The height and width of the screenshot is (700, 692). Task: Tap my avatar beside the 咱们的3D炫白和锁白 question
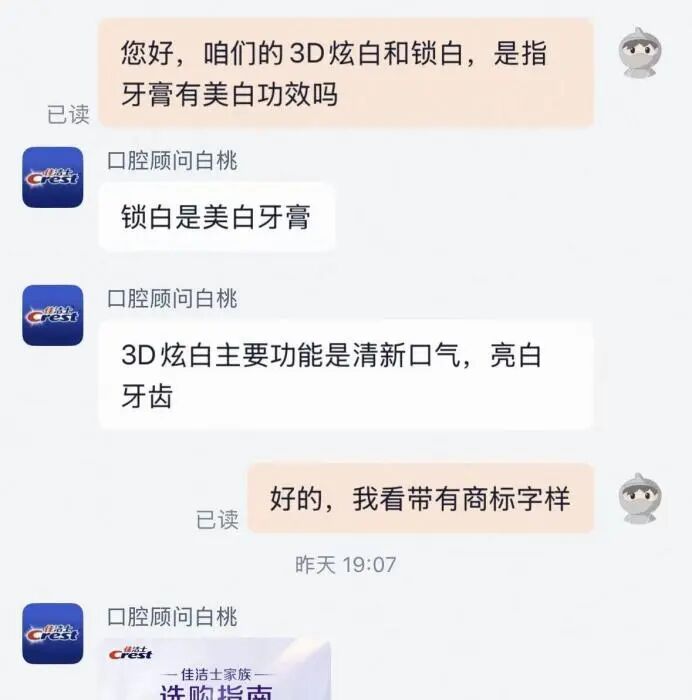tap(639, 53)
